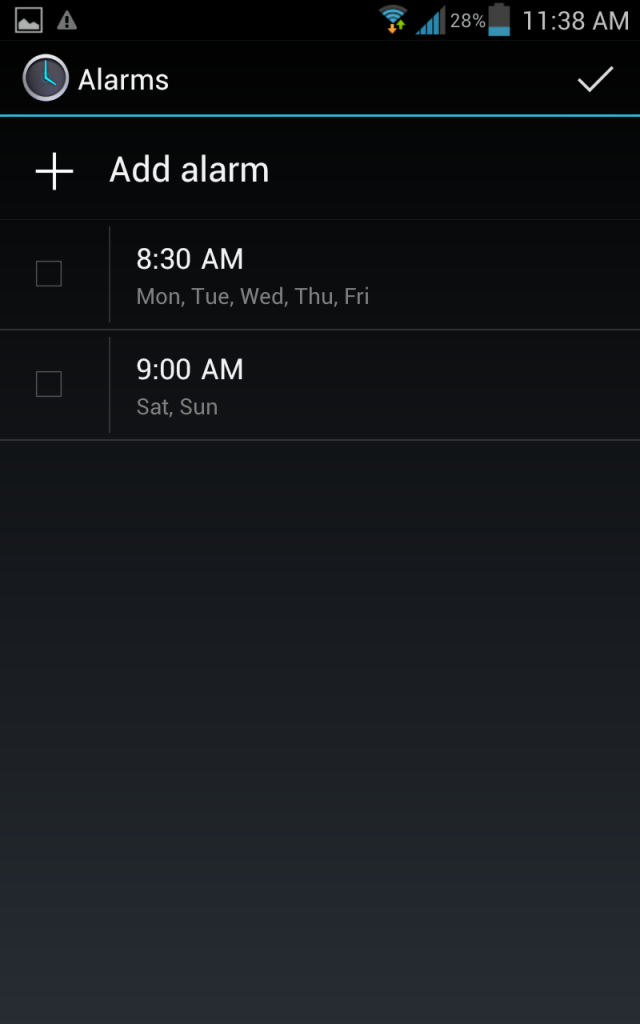Open the 8:30 AM weekday alarm settings
This screenshot has height=1024, width=640.
[375, 275]
